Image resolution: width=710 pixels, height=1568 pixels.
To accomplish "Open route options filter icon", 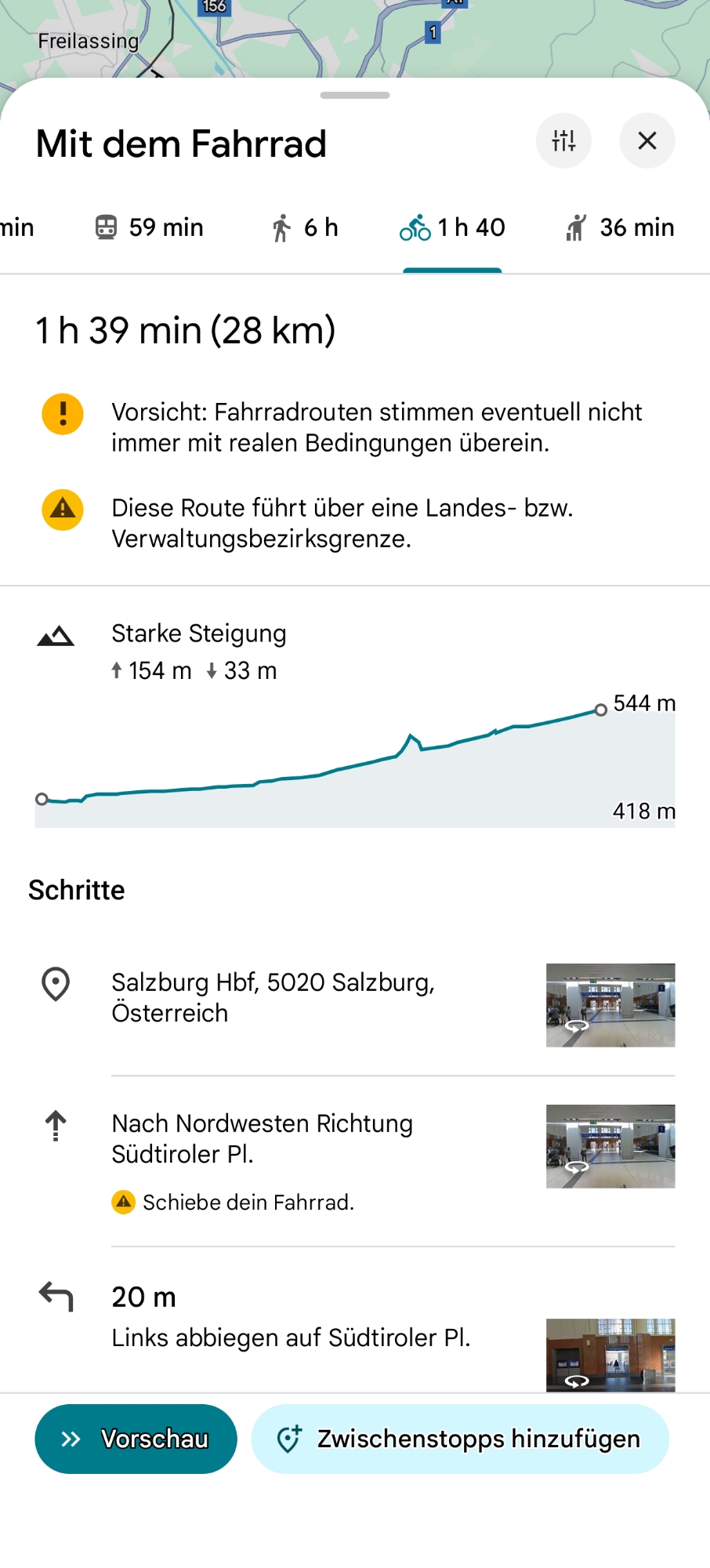I will pyautogui.click(x=563, y=141).
